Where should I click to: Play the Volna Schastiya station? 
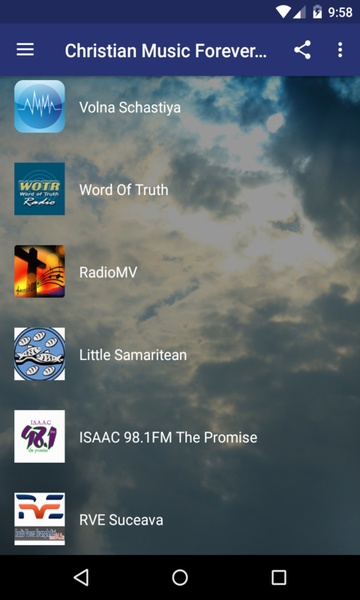[180, 107]
